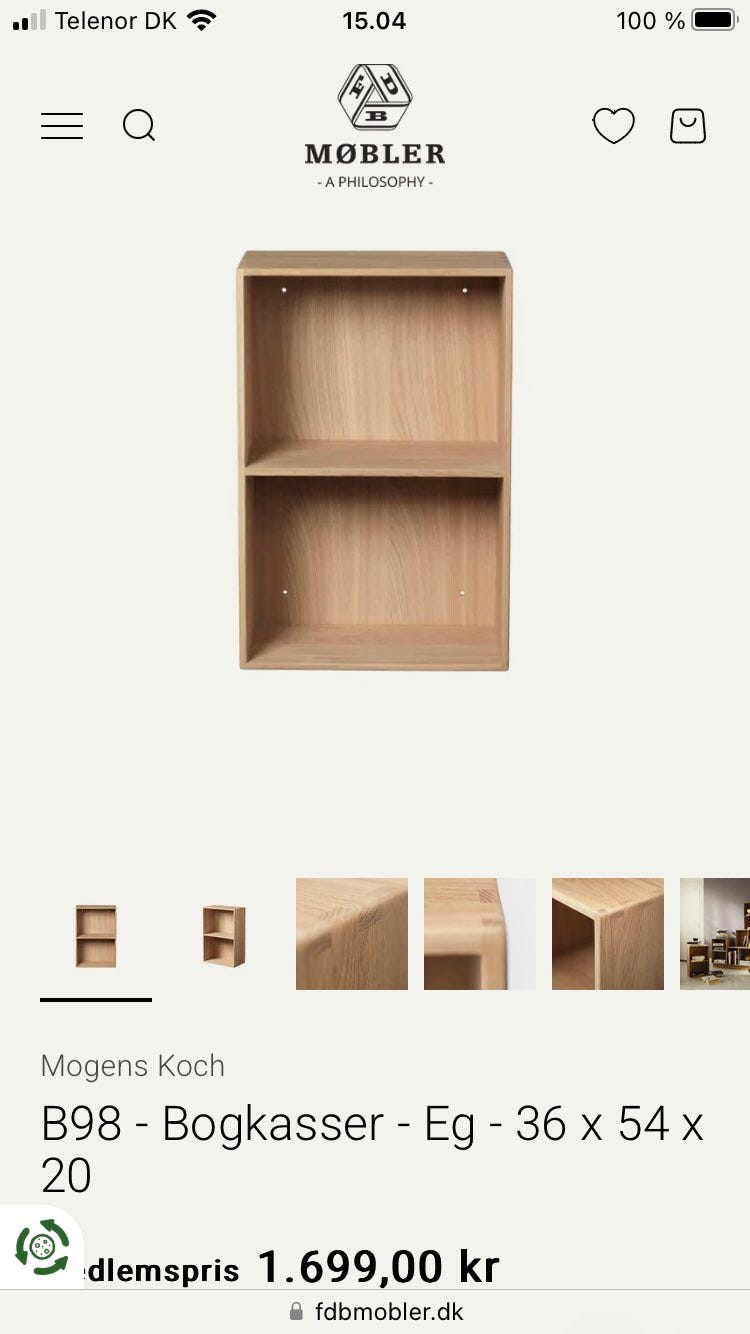Tap the FDB Møbler logo

coord(373,120)
